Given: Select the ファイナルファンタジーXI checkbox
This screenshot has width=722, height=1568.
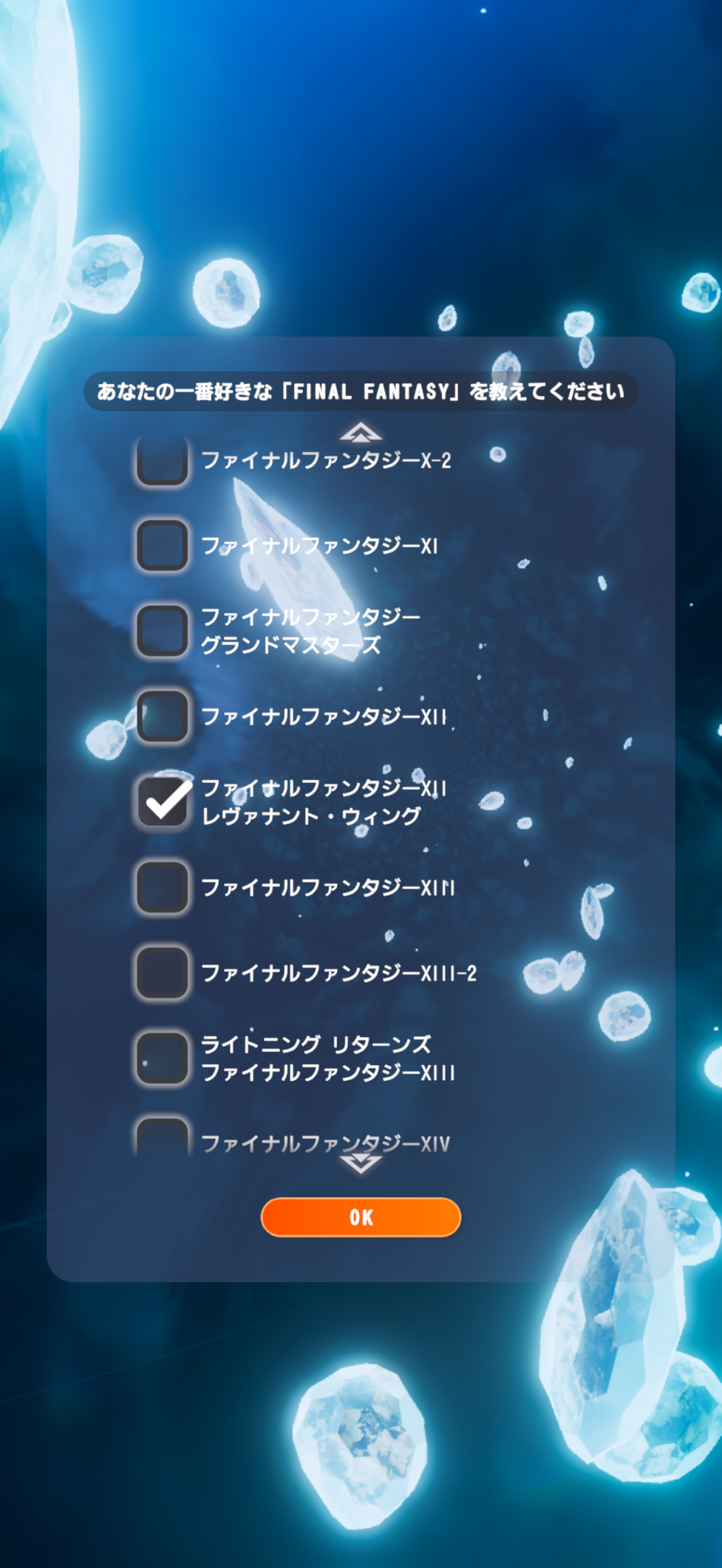Looking at the screenshot, I should (163, 546).
